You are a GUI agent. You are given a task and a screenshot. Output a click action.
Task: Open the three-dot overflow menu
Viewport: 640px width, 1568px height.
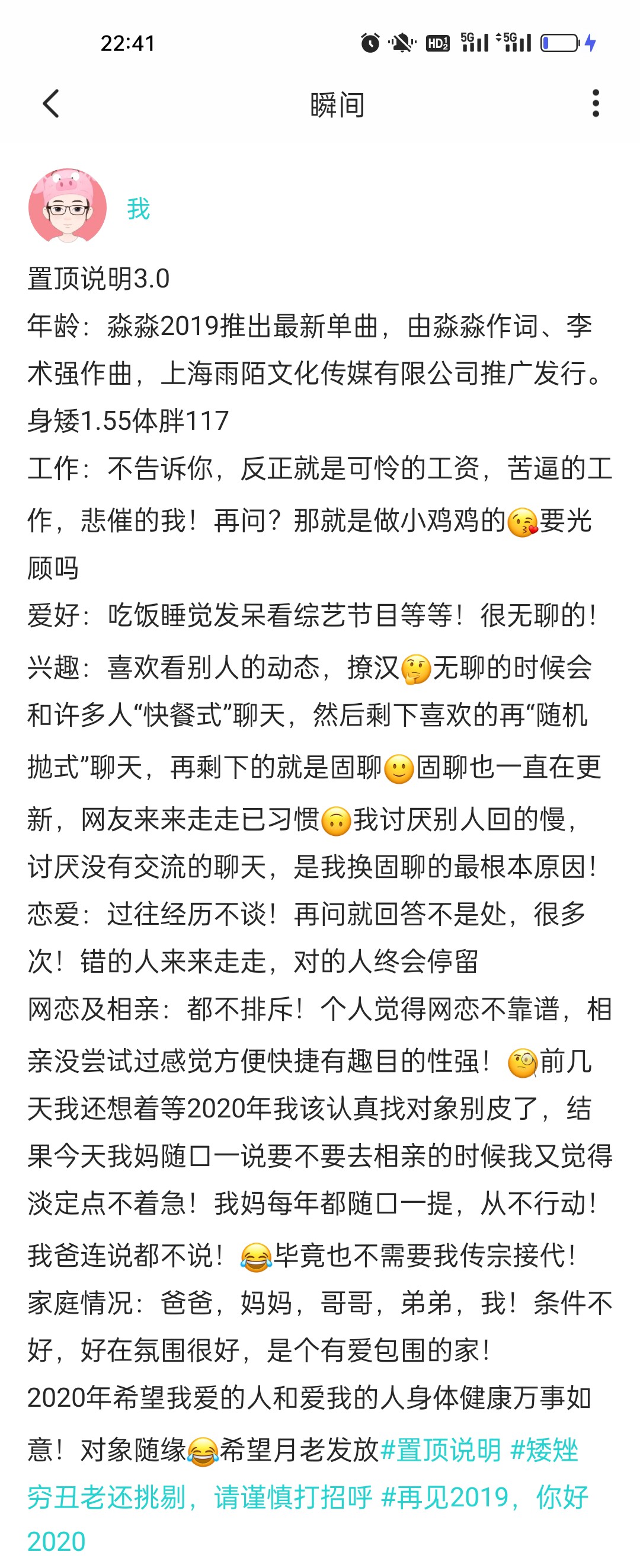595,104
